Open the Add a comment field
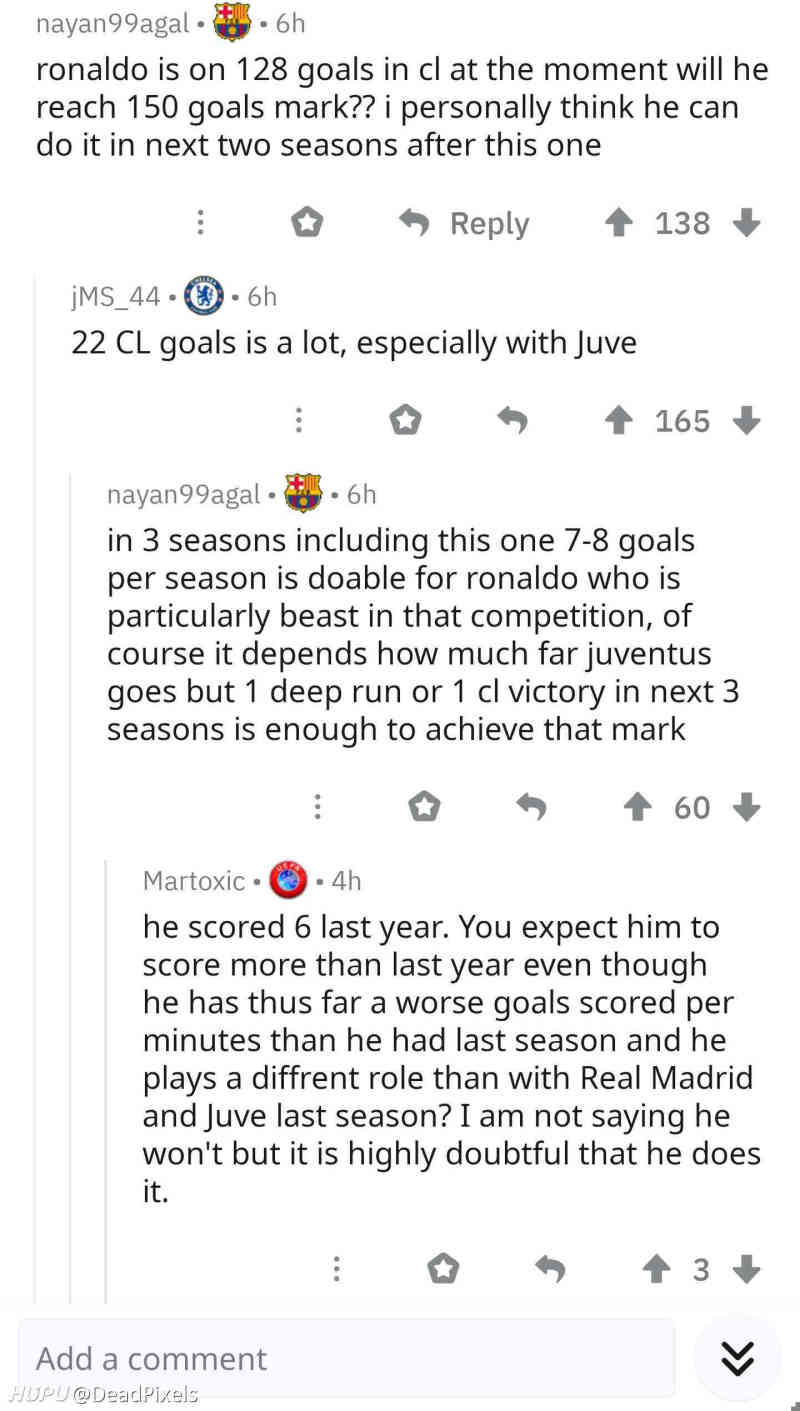800x1411 pixels. click(345, 1358)
